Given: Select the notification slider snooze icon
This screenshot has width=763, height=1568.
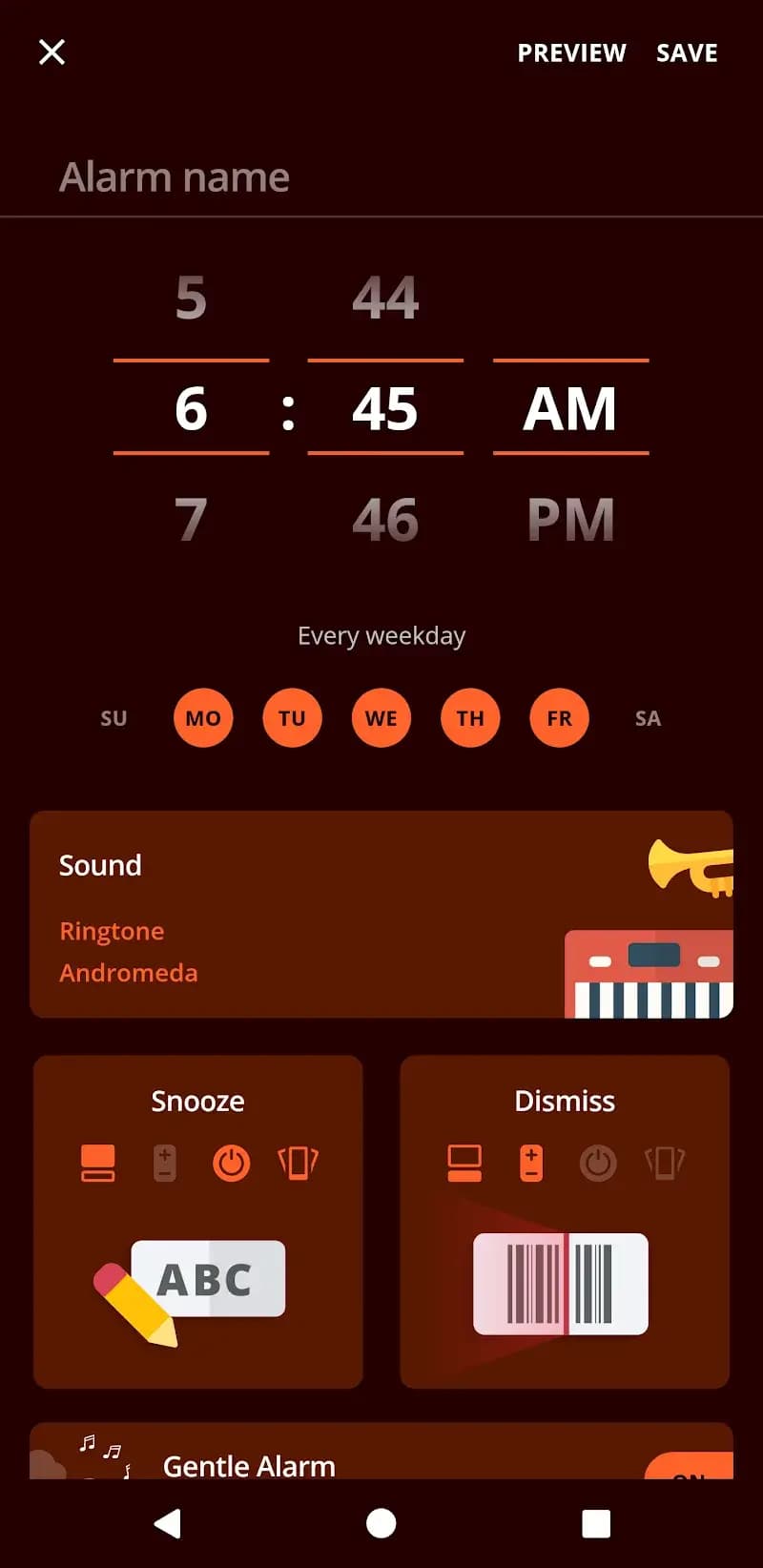Looking at the screenshot, I should pos(98,1163).
